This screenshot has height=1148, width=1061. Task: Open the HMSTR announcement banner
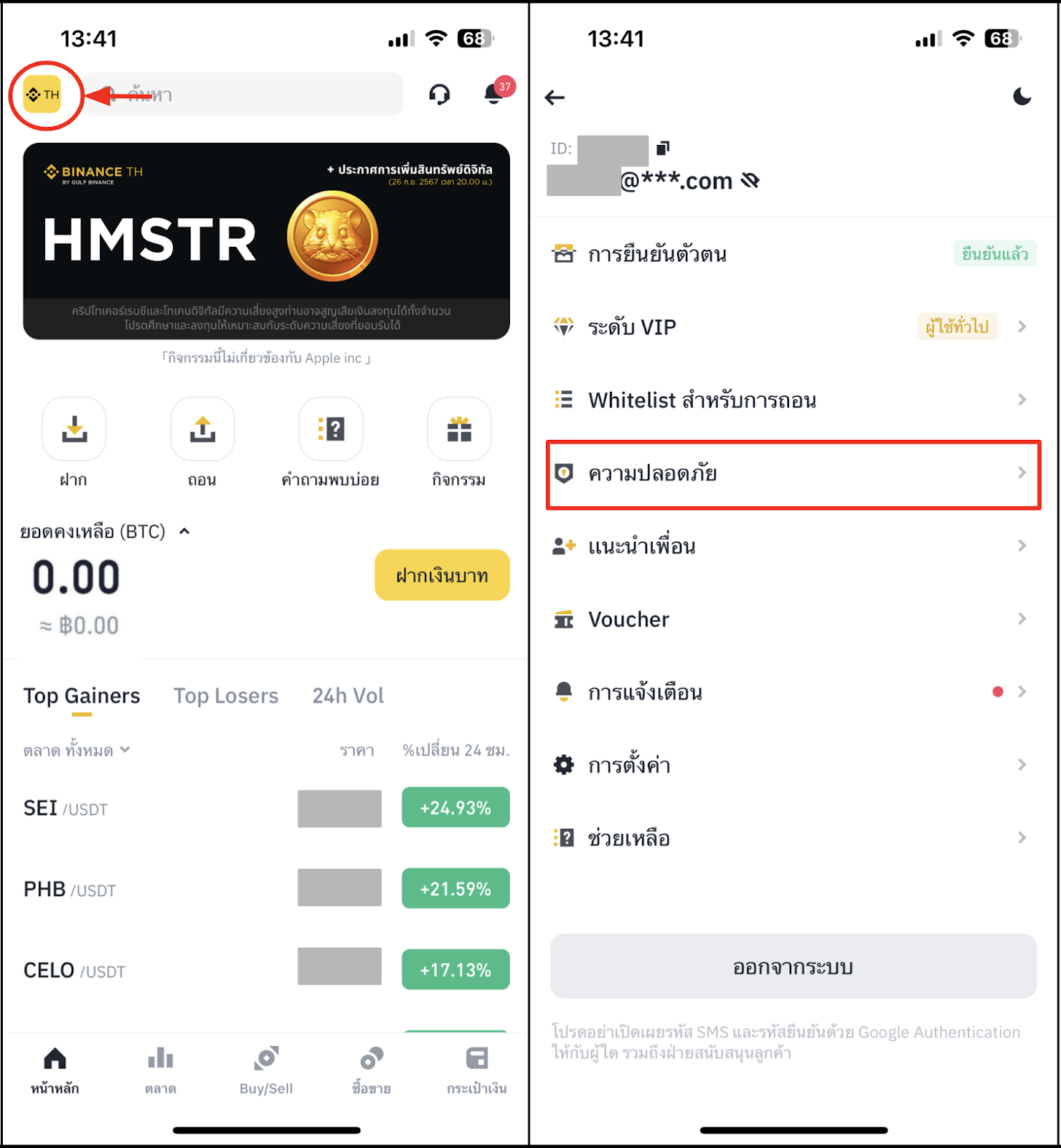tap(266, 240)
